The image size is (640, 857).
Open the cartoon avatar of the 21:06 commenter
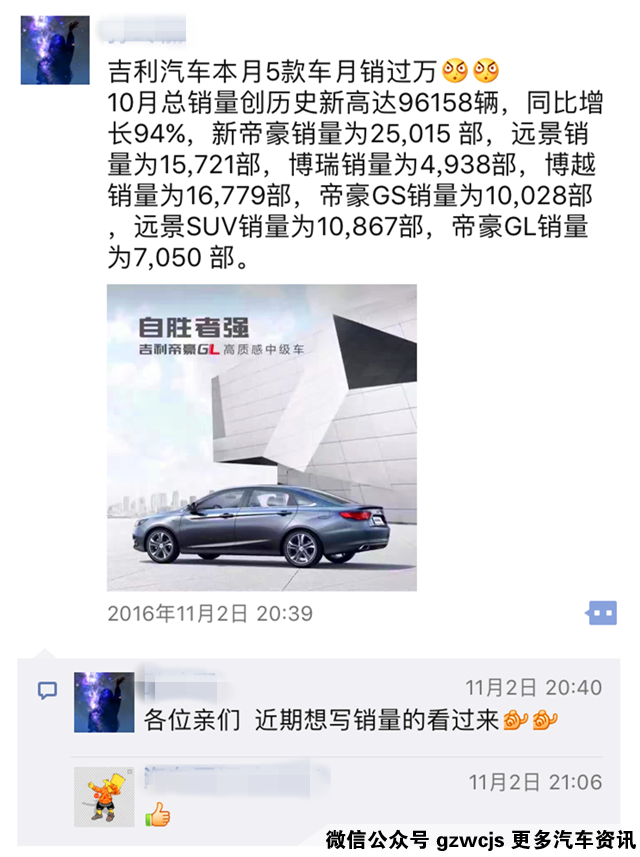click(104, 797)
